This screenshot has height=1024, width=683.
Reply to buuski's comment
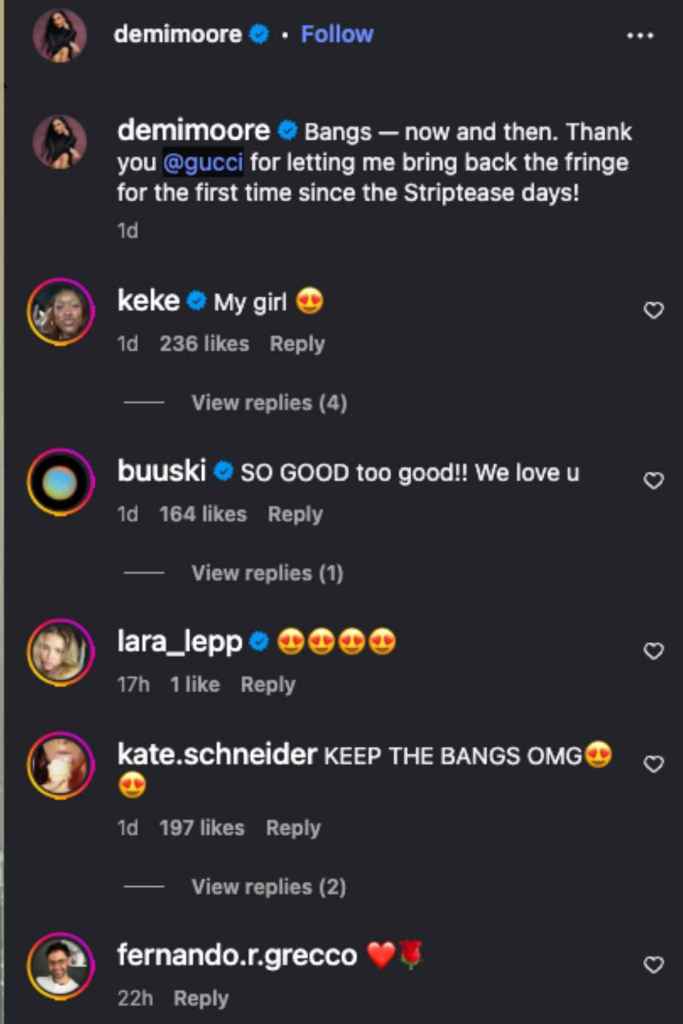point(295,514)
